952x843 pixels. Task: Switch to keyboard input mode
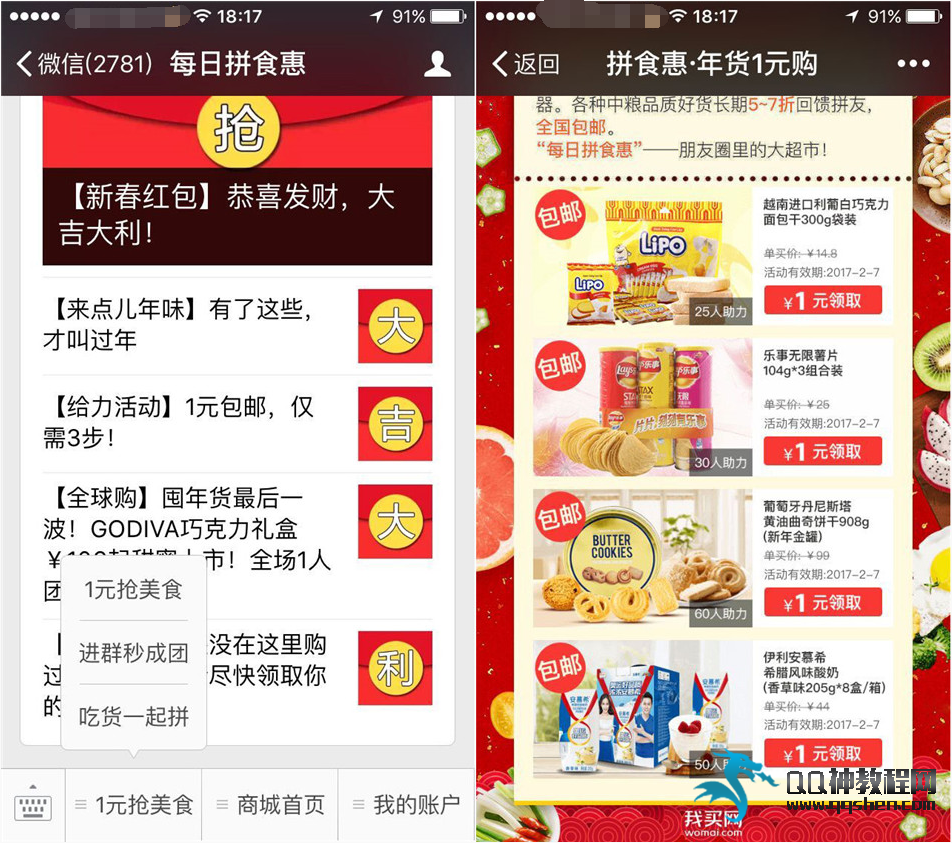pyautogui.click(x=33, y=805)
